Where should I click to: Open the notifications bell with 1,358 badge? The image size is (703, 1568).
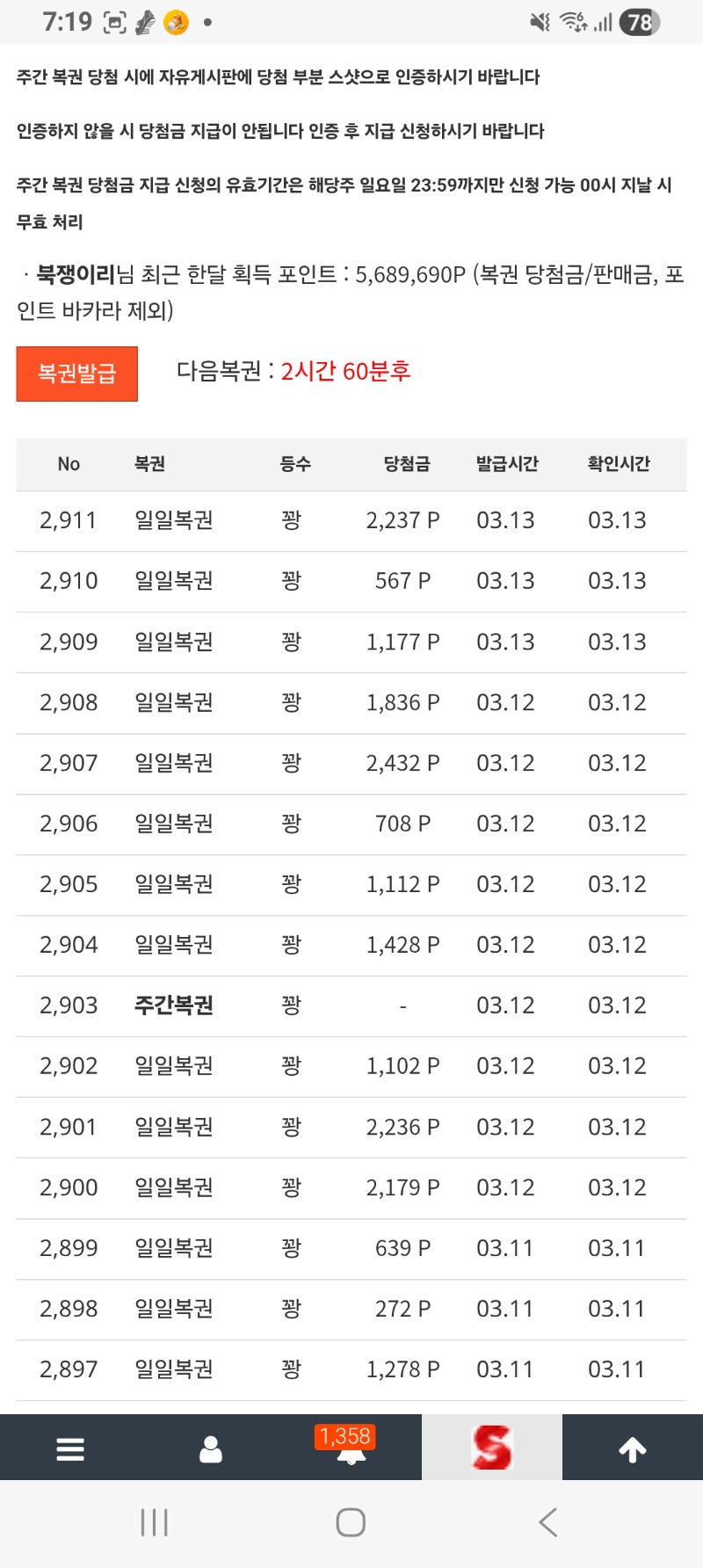point(351,1448)
